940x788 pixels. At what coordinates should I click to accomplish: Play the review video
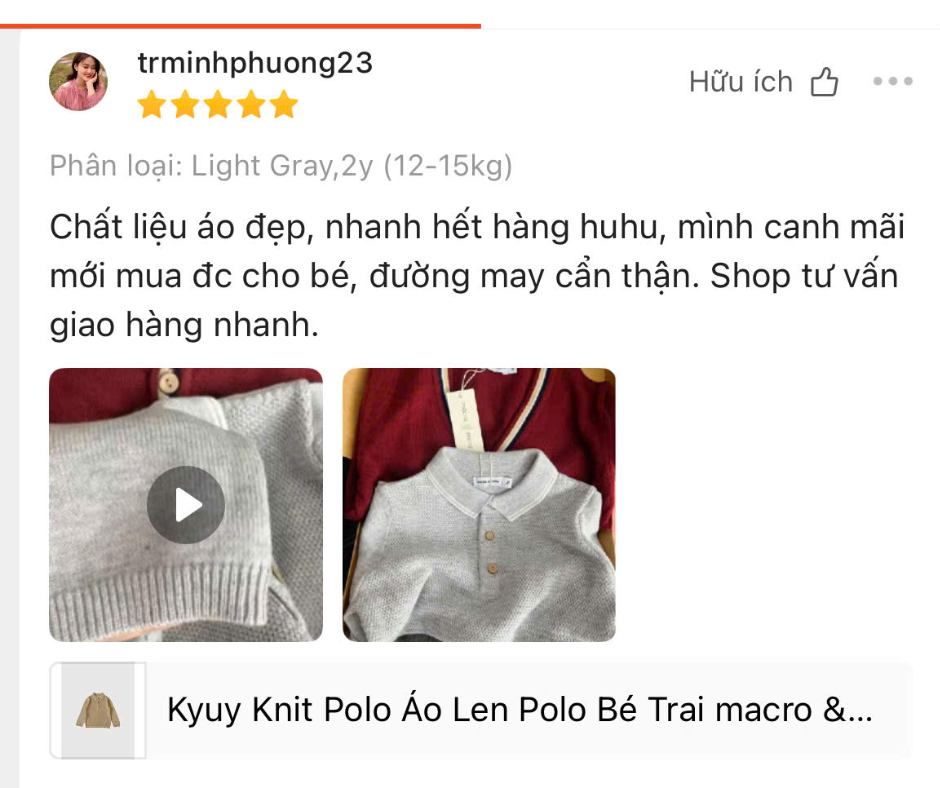186,505
